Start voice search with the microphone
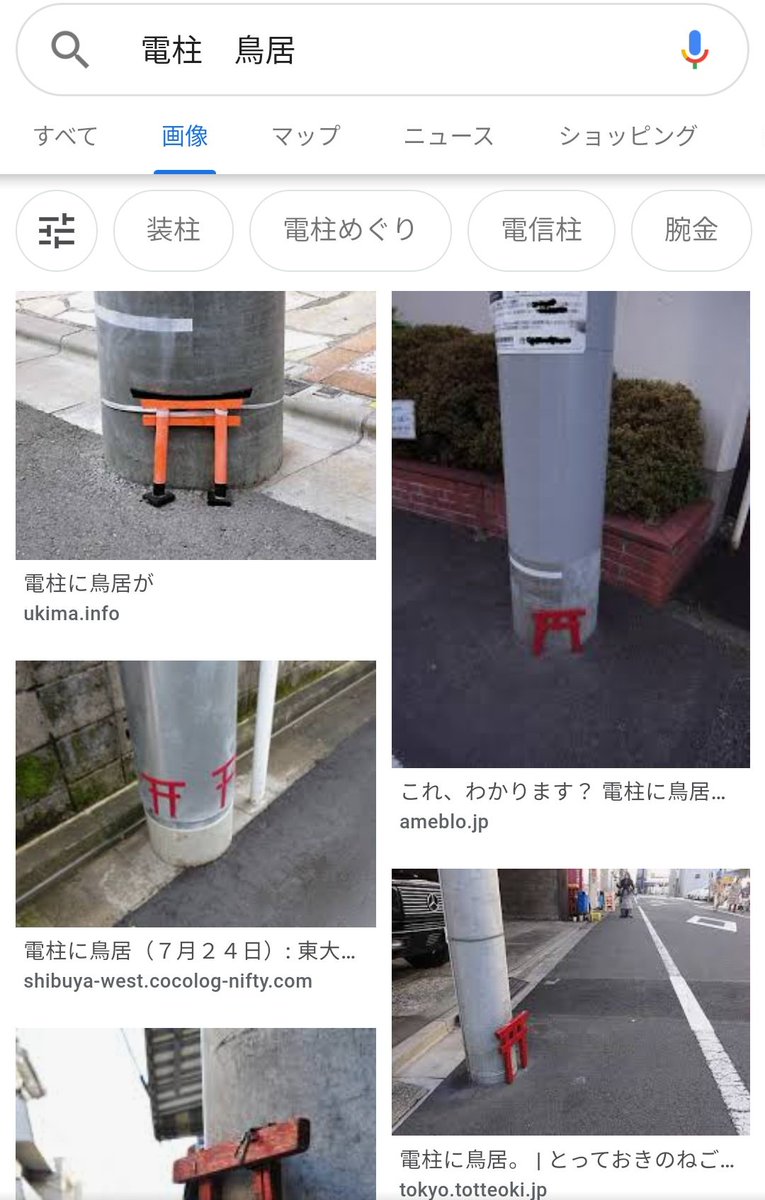Screen dimensions: 765x1200 694,49
